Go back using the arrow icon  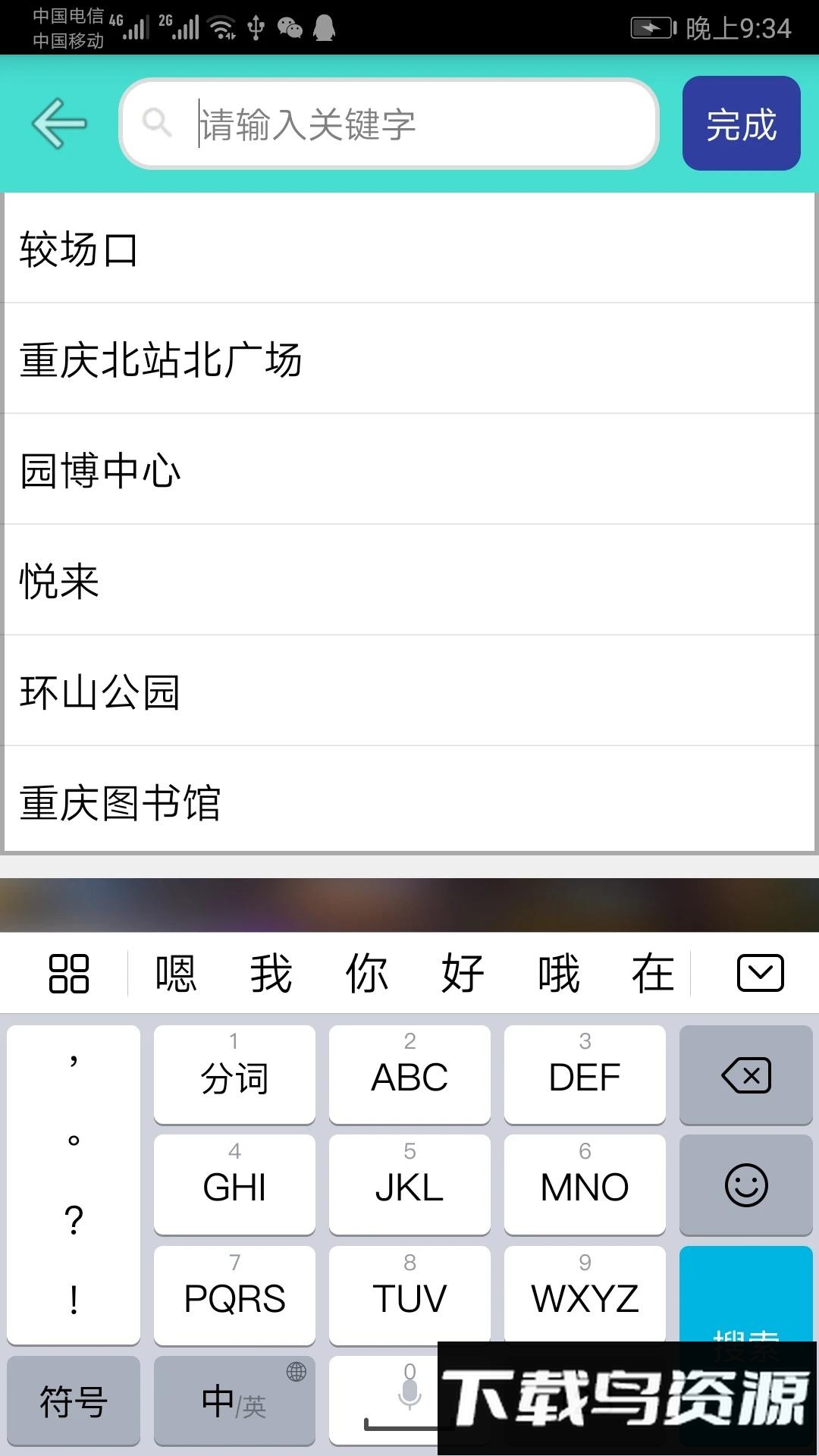click(x=59, y=124)
